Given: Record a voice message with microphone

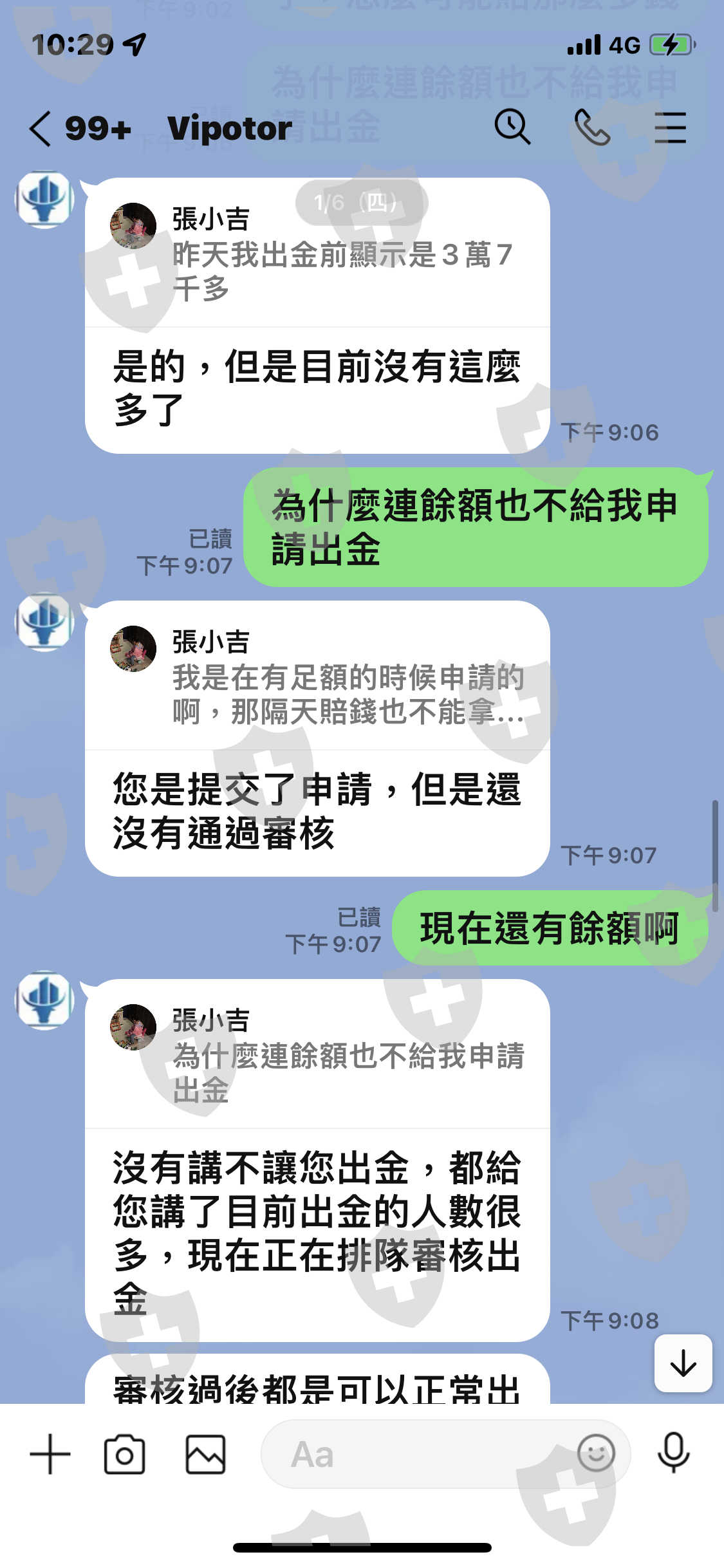Looking at the screenshot, I should pyautogui.click(x=674, y=1453).
